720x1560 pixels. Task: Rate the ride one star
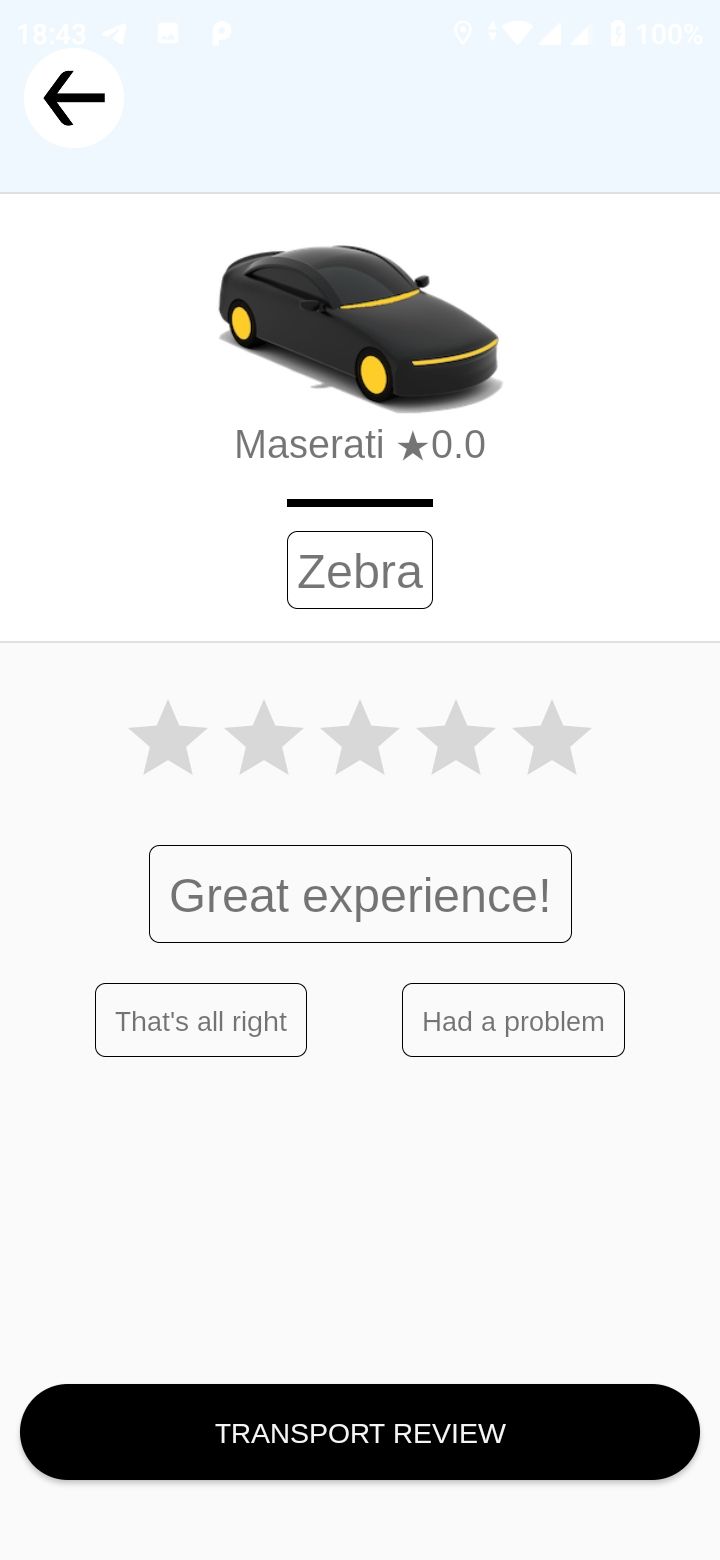[x=168, y=738]
